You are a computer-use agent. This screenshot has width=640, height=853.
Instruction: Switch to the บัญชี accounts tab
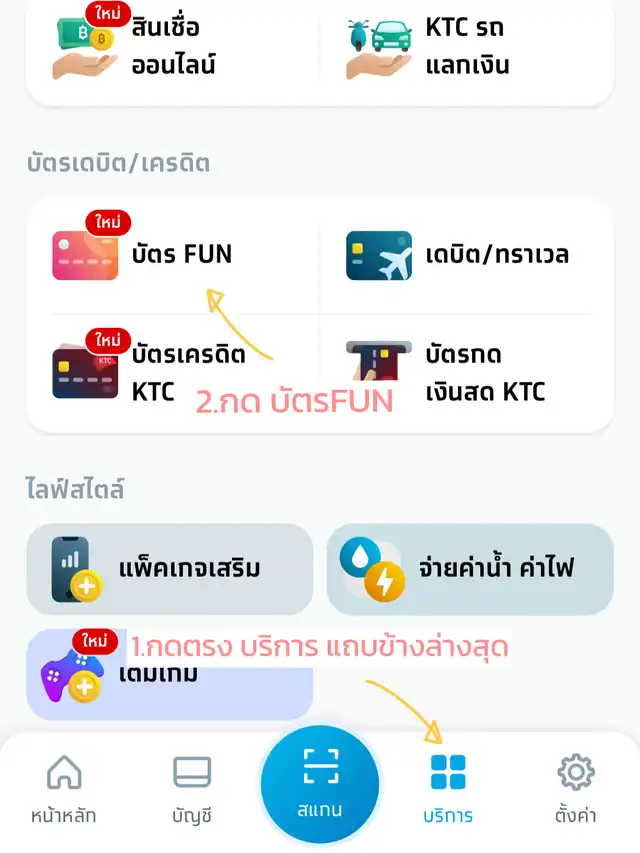[x=192, y=788]
